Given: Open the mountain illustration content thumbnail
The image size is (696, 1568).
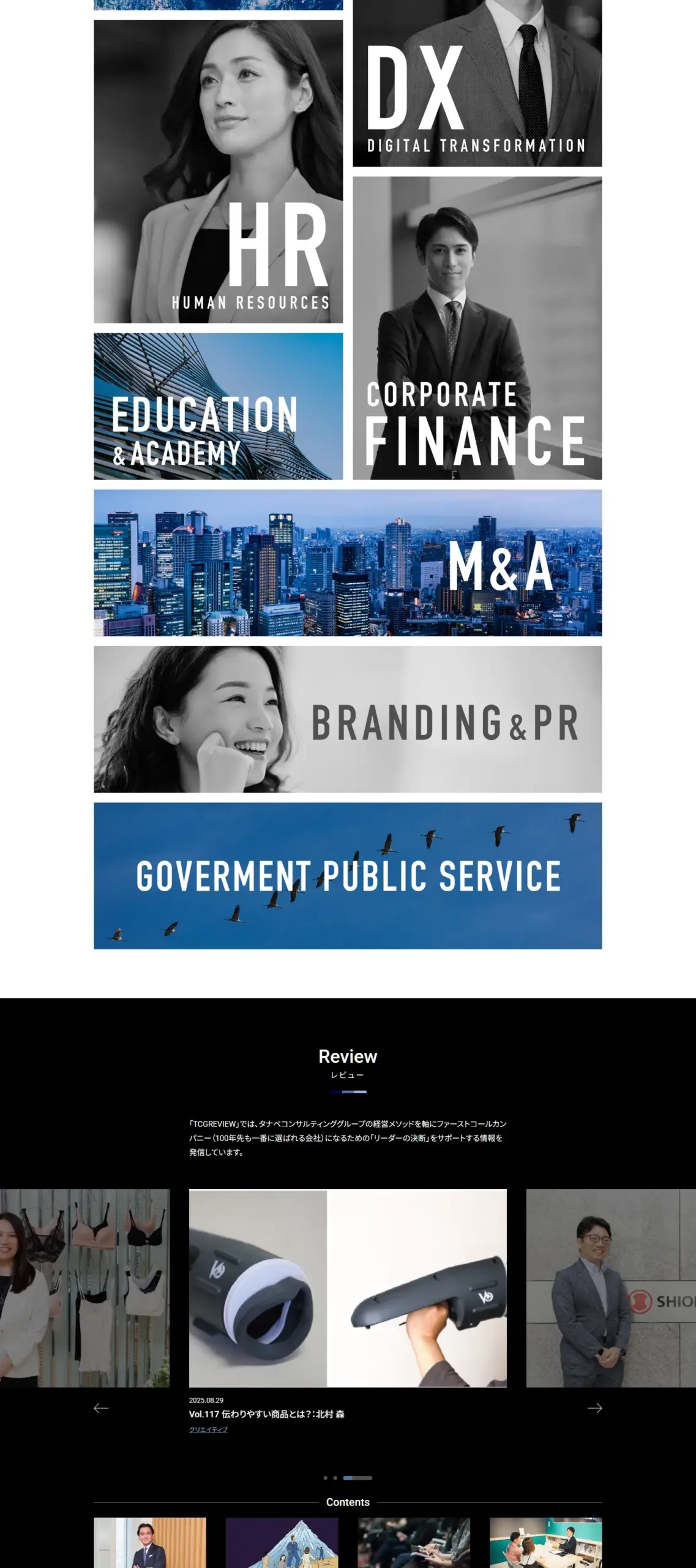Looking at the screenshot, I should point(282,1542).
